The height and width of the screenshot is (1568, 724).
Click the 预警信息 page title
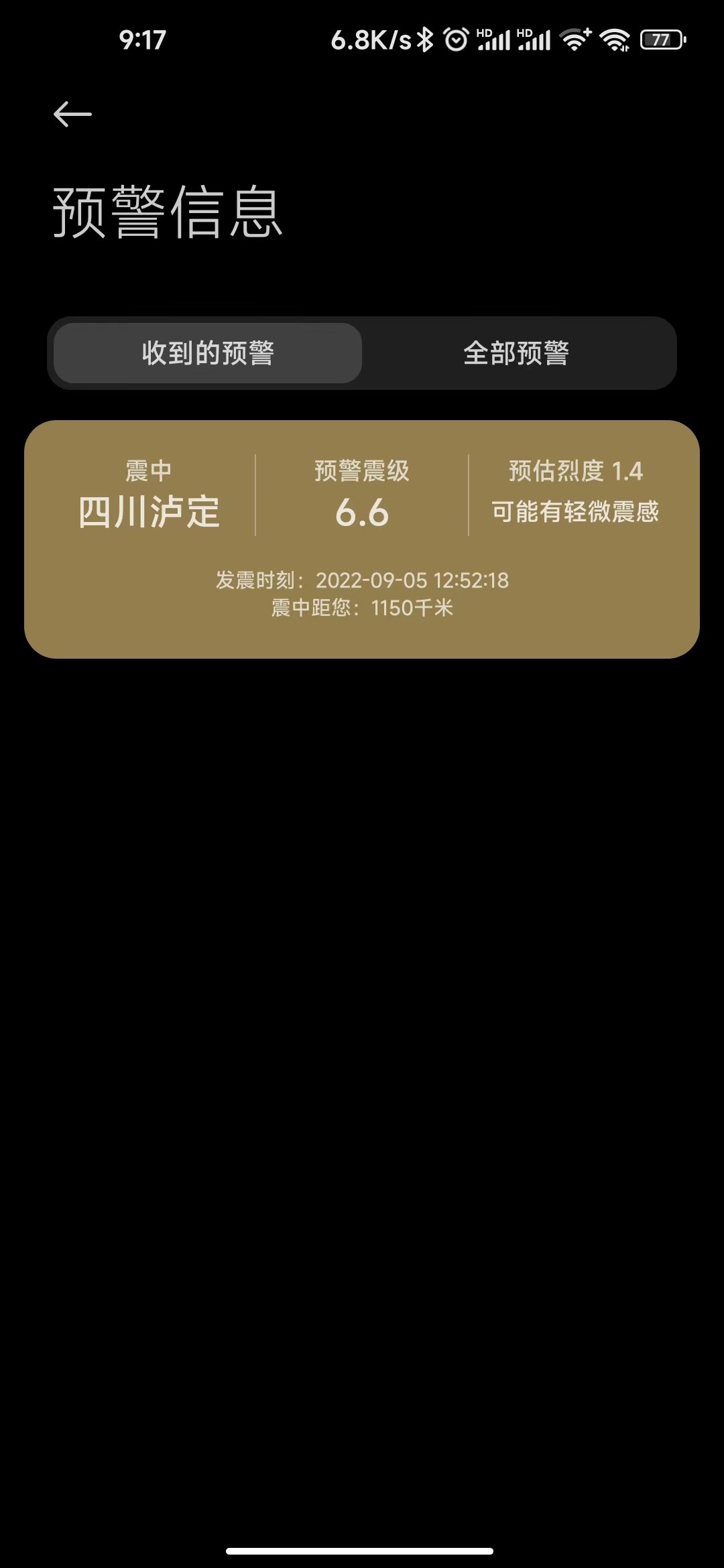click(168, 208)
